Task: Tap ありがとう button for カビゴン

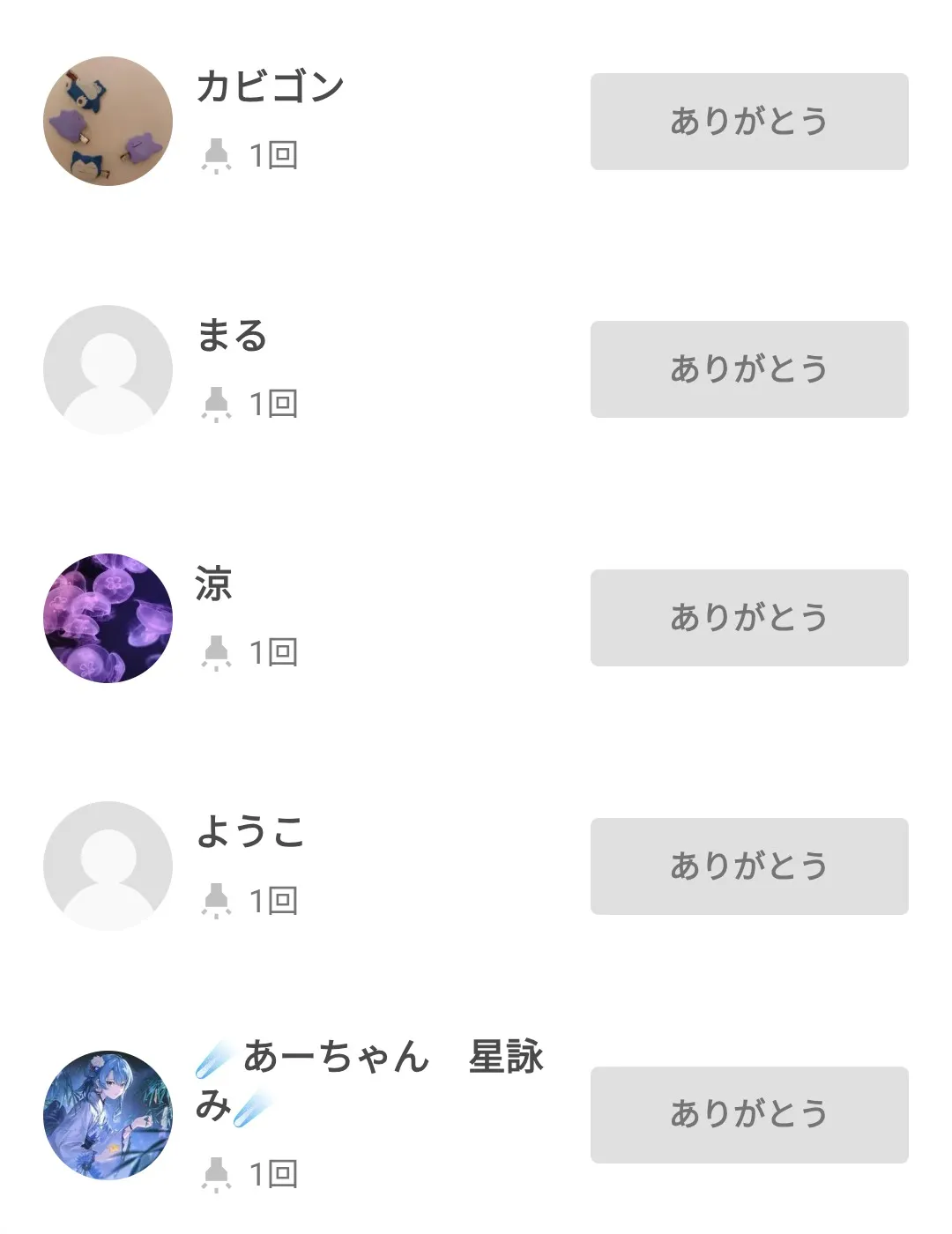Action: tap(749, 122)
